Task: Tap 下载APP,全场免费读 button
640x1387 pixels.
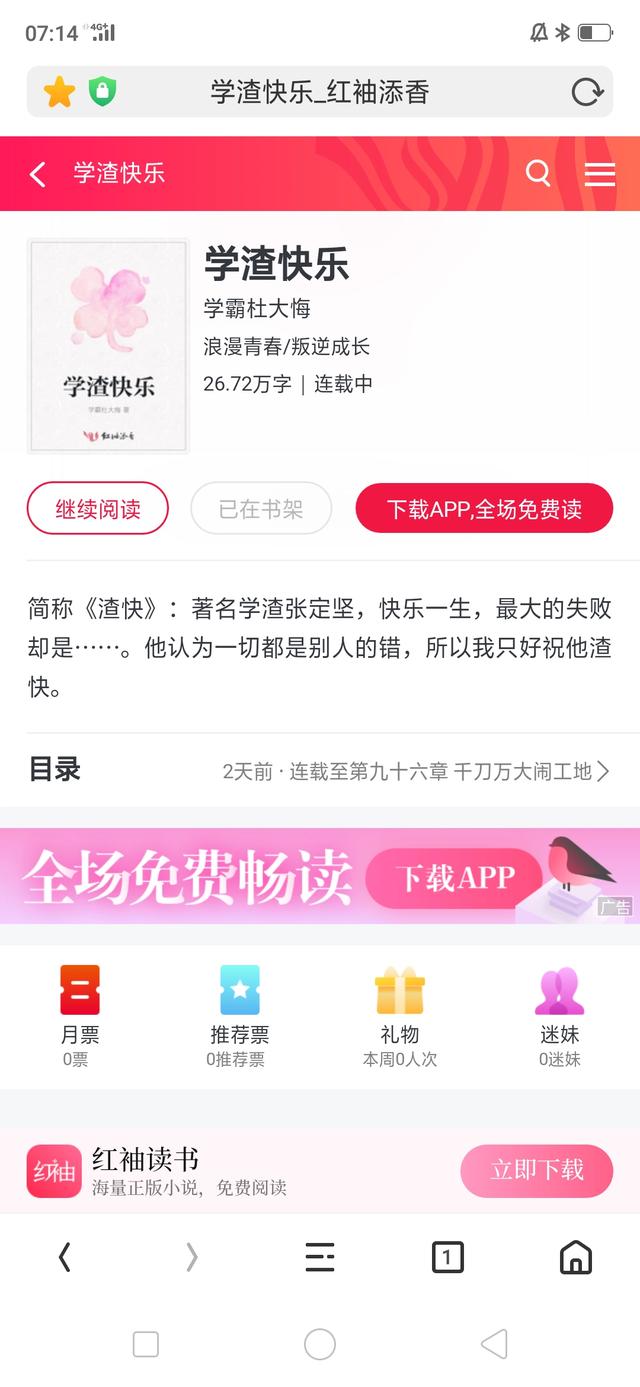Action: click(x=484, y=509)
